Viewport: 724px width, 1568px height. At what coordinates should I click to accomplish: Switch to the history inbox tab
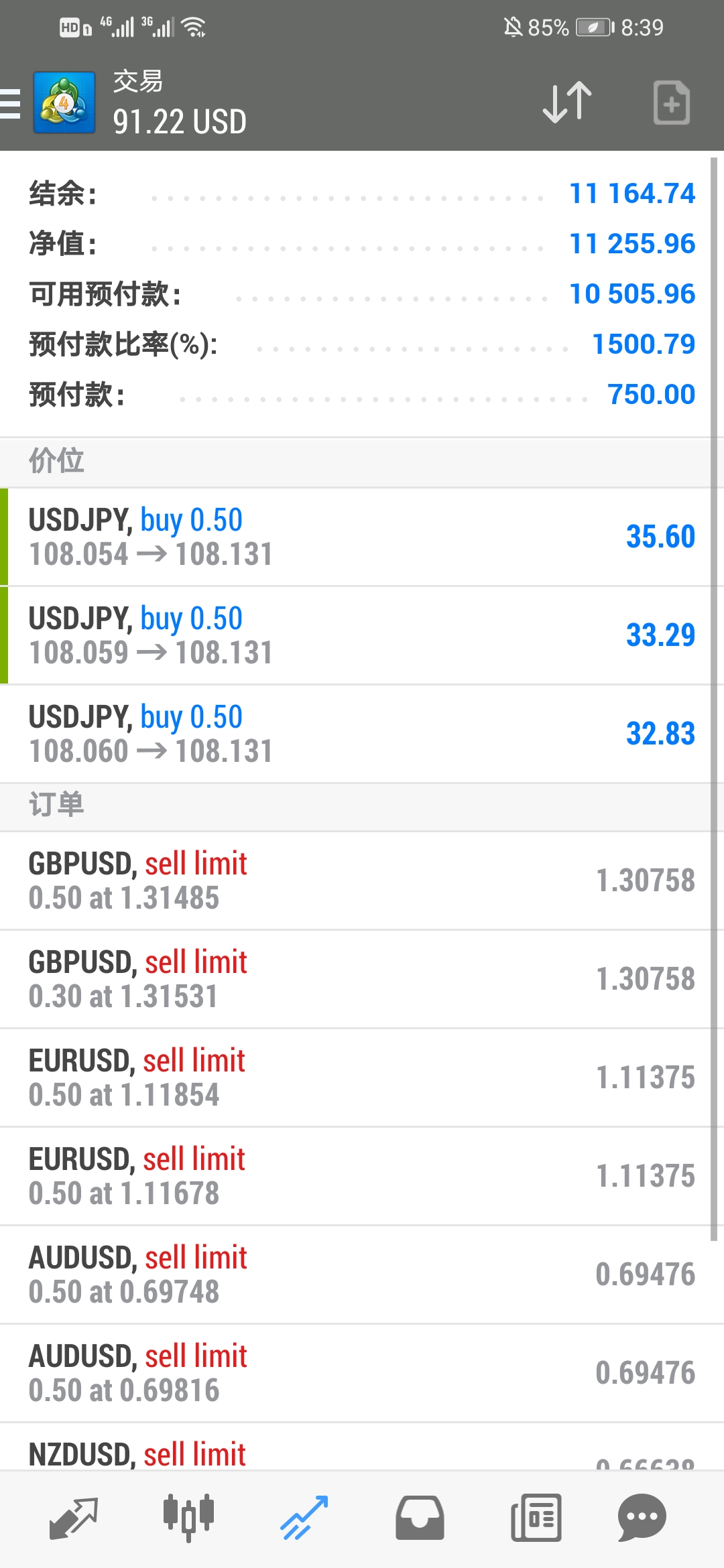coord(420,1518)
